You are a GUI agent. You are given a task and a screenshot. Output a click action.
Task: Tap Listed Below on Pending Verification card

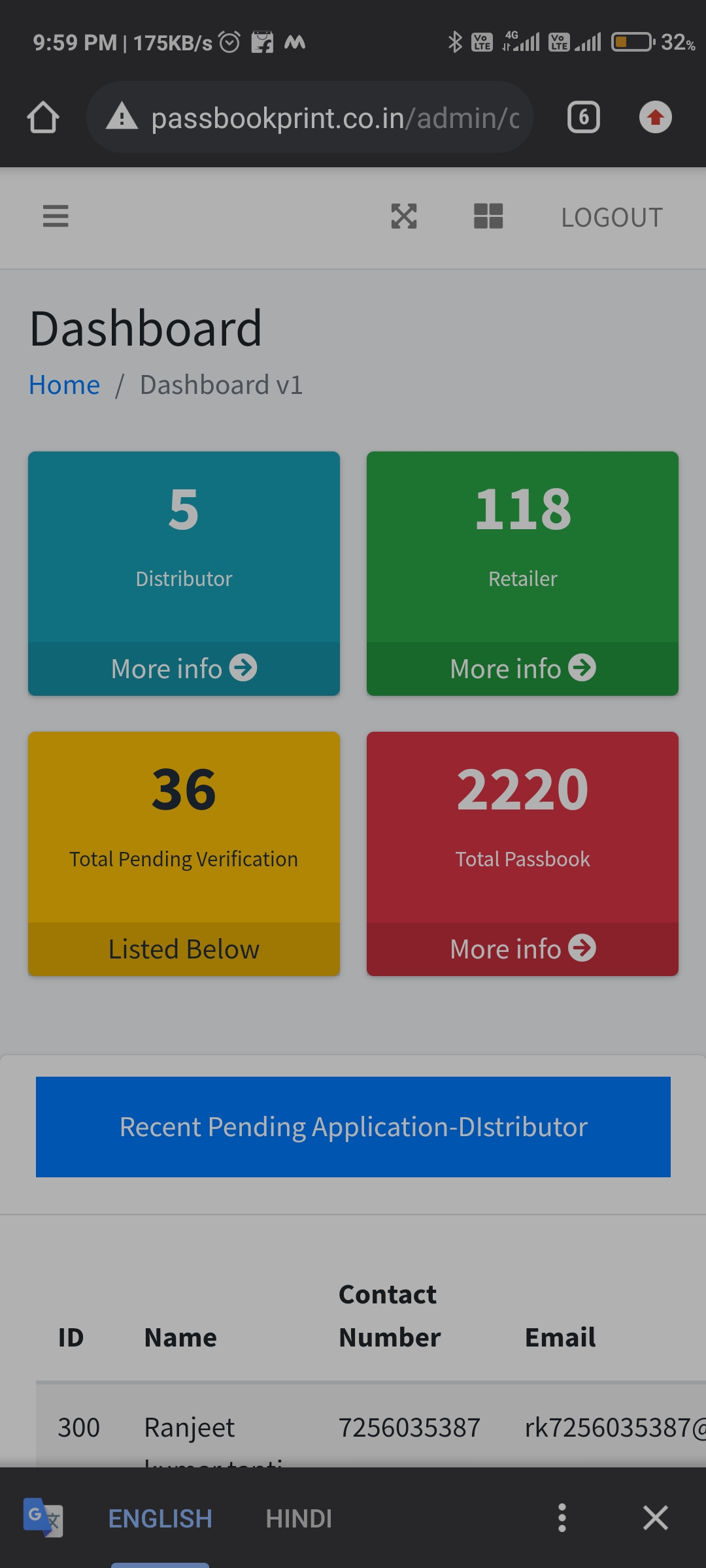pyautogui.click(x=184, y=949)
